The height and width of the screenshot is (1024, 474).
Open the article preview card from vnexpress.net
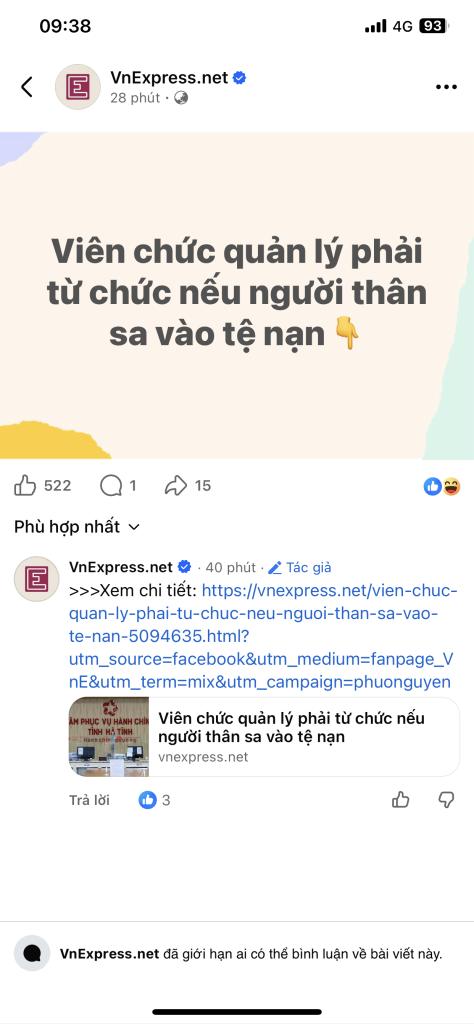click(264, 737)
